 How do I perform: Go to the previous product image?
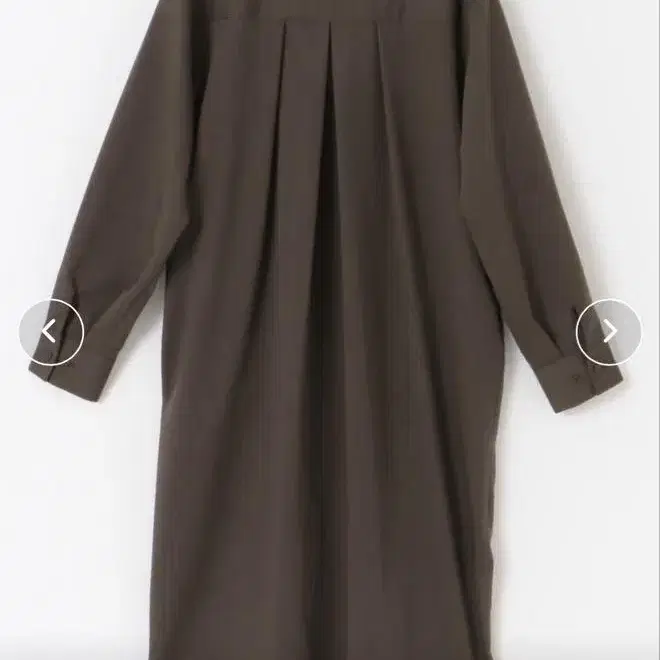51,332
